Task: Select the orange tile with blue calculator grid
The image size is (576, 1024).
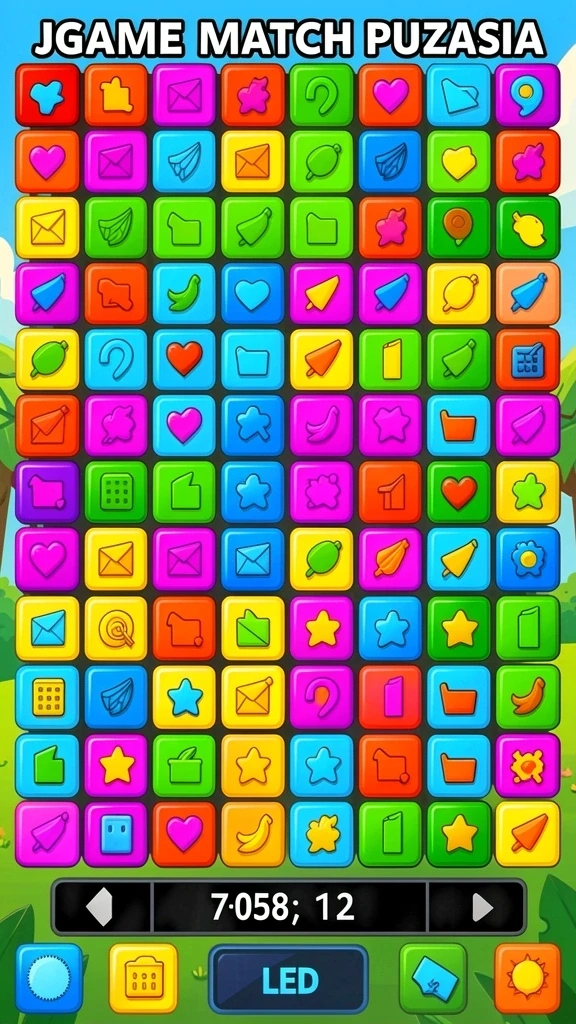Action: (x=527, y=360)
